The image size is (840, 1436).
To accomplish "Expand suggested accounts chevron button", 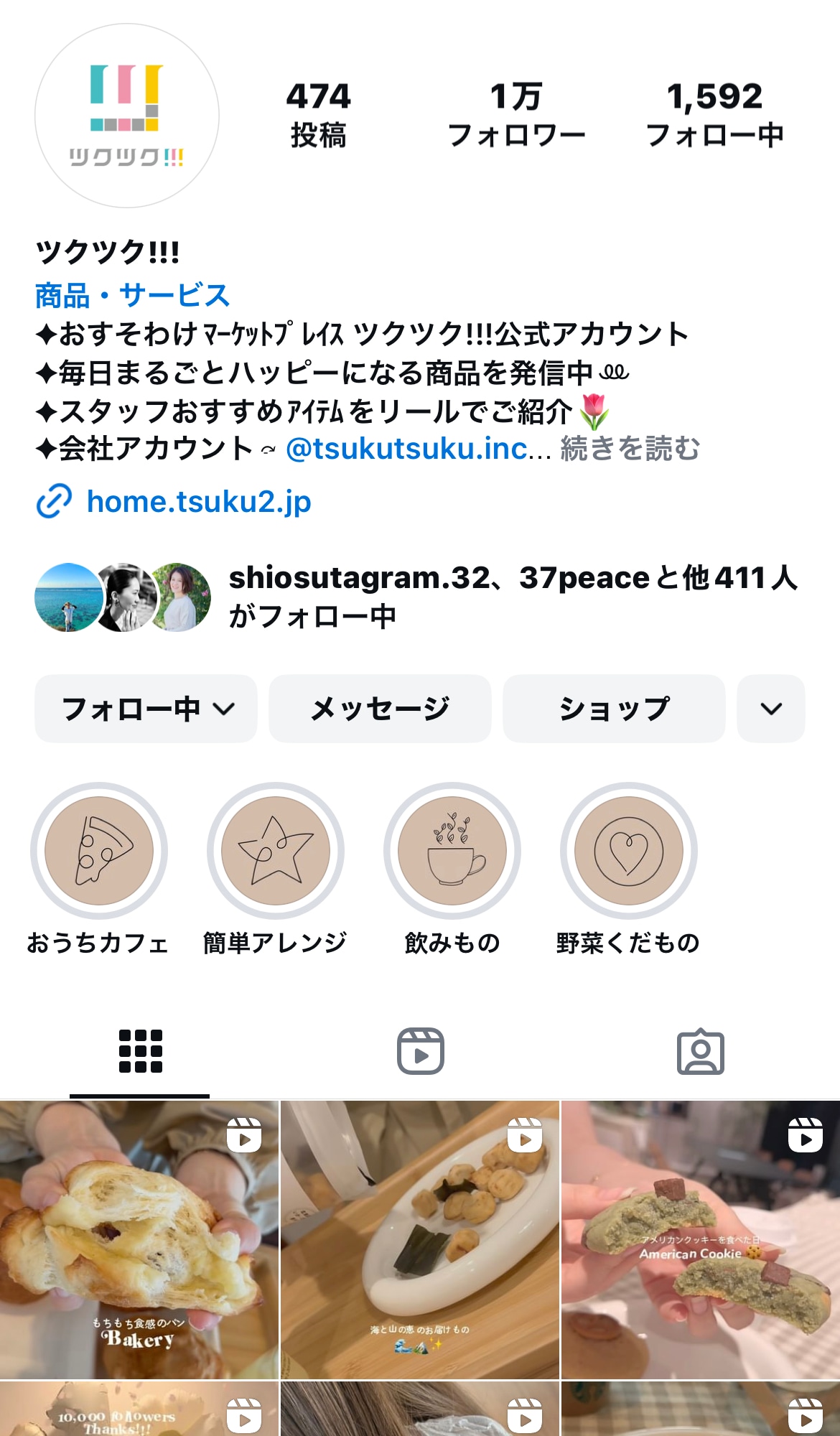I will [770, 709].
